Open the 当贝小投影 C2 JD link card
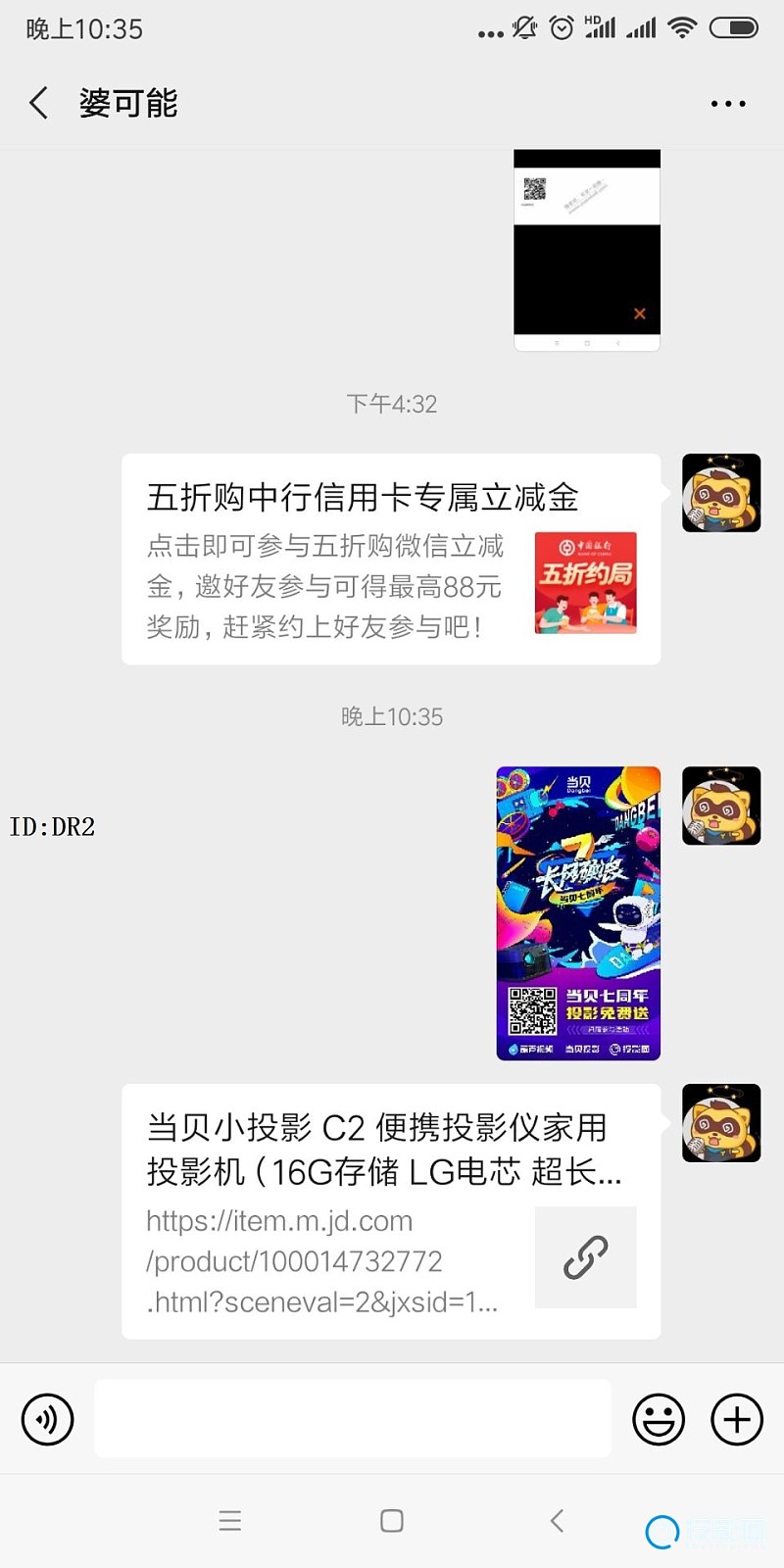Viewport: 784px width, 1568px height. [390, 1211]
